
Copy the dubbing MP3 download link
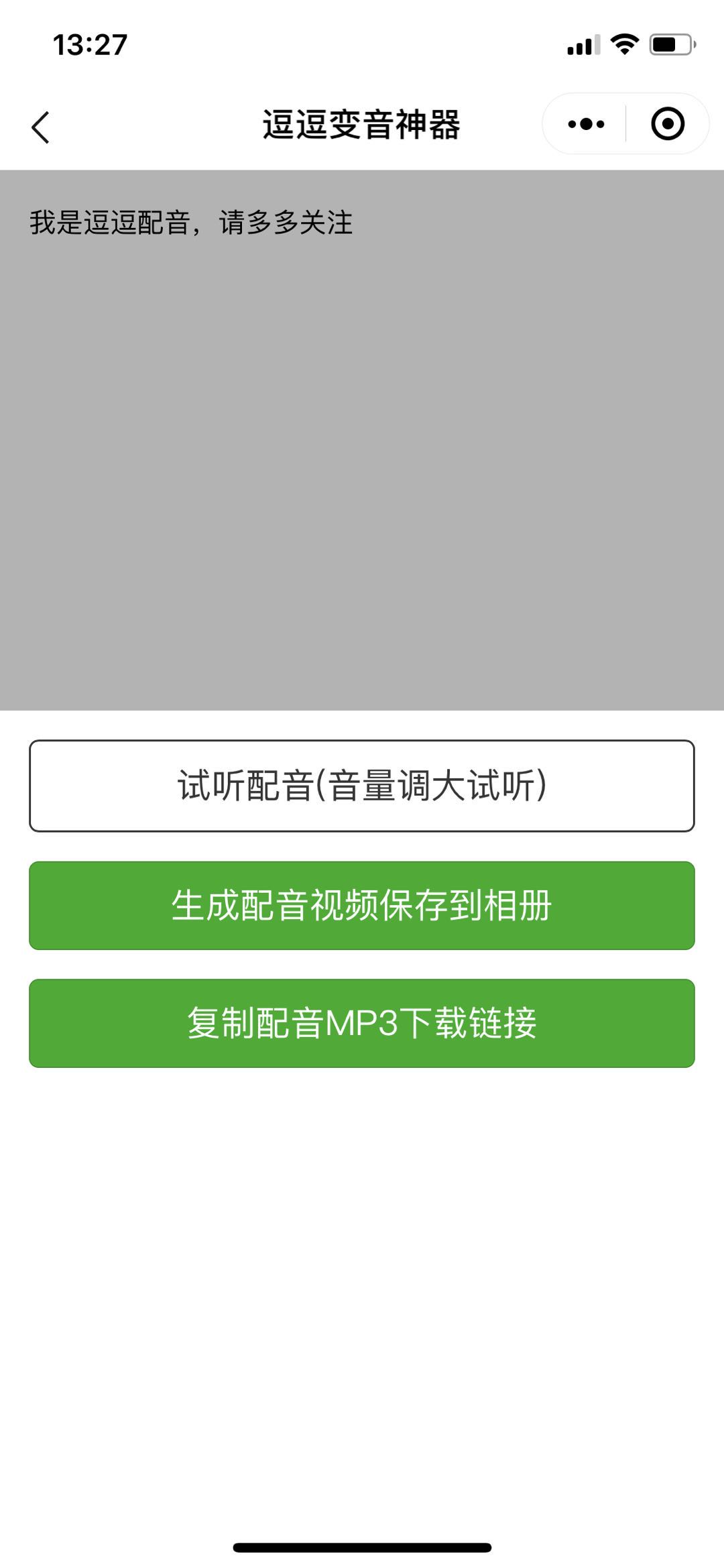tap(362, 1024)
